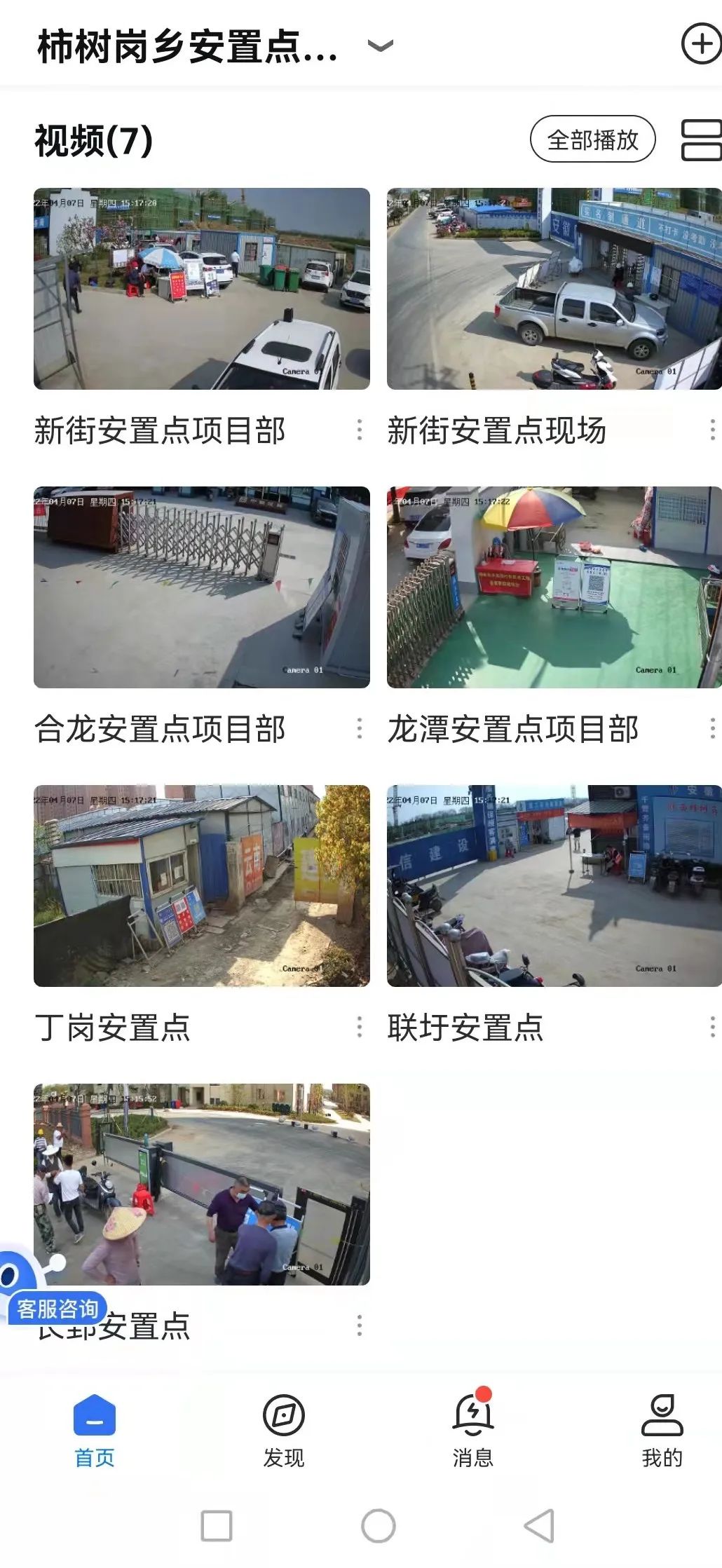Click the 全部播放 play-all button
Screen dimensions: 722x1568
coord(593,140)
